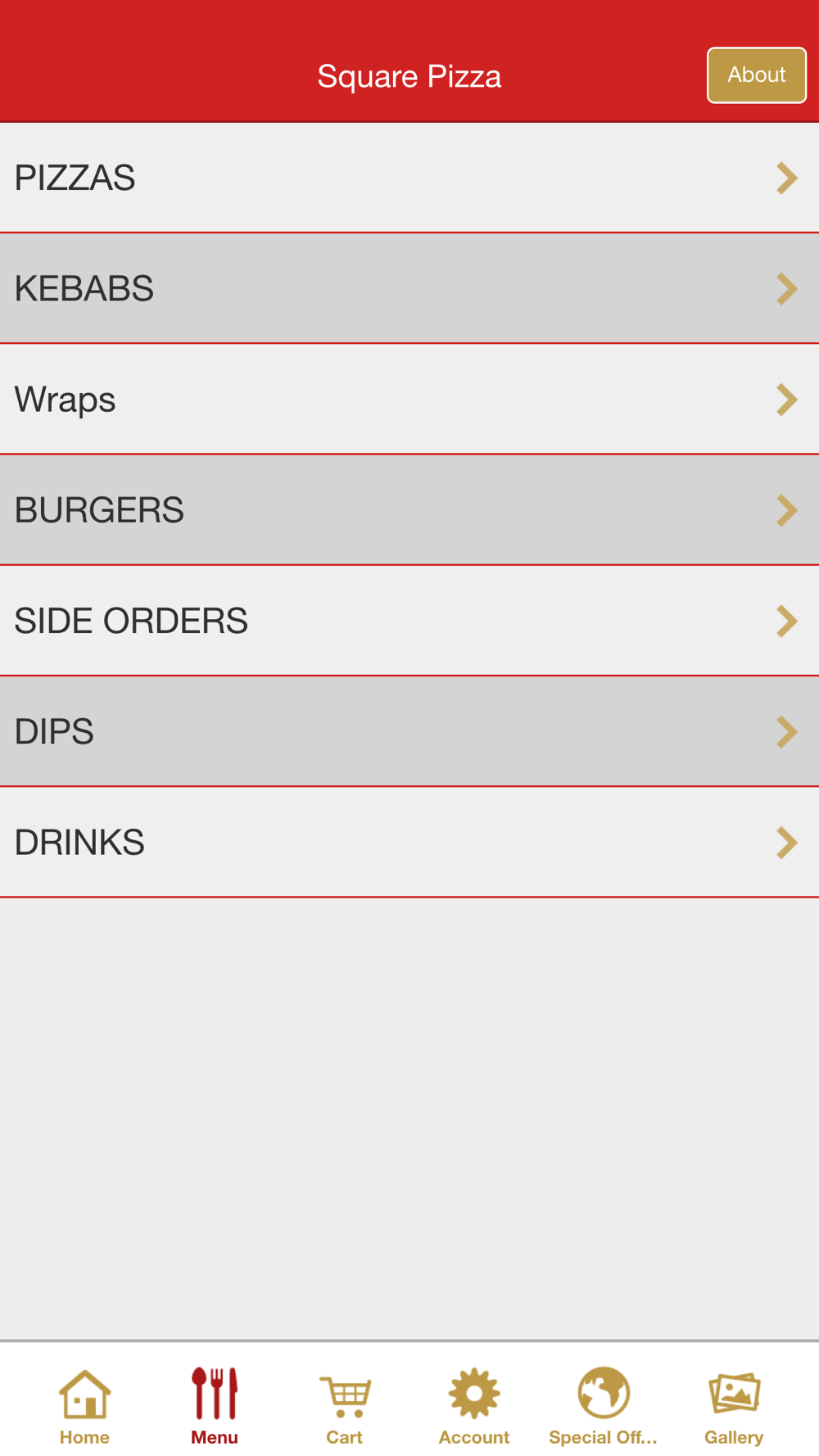
Task: Switch to the Cart tab
Action: pos(344,1406)
